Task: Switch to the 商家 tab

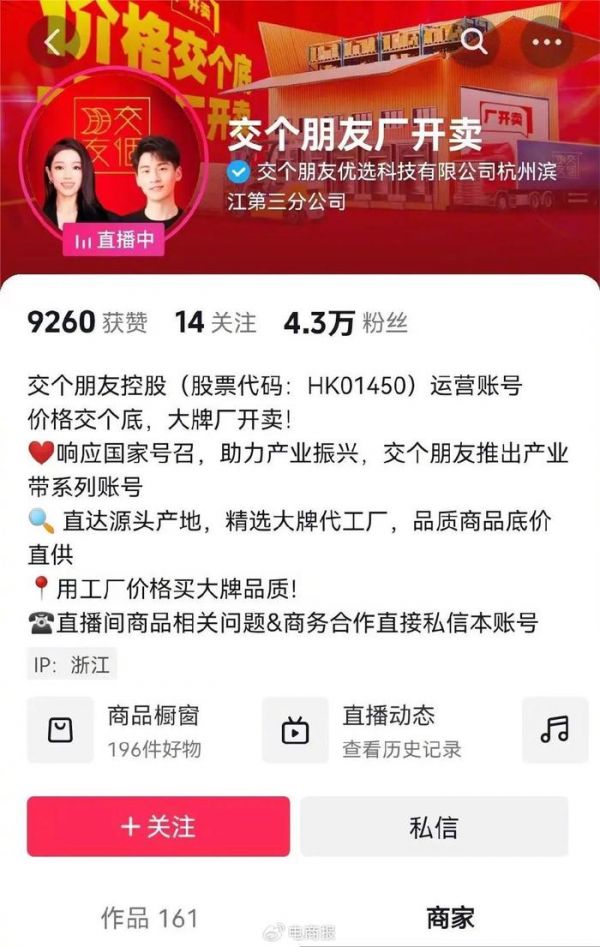Action: coord(450,917)
